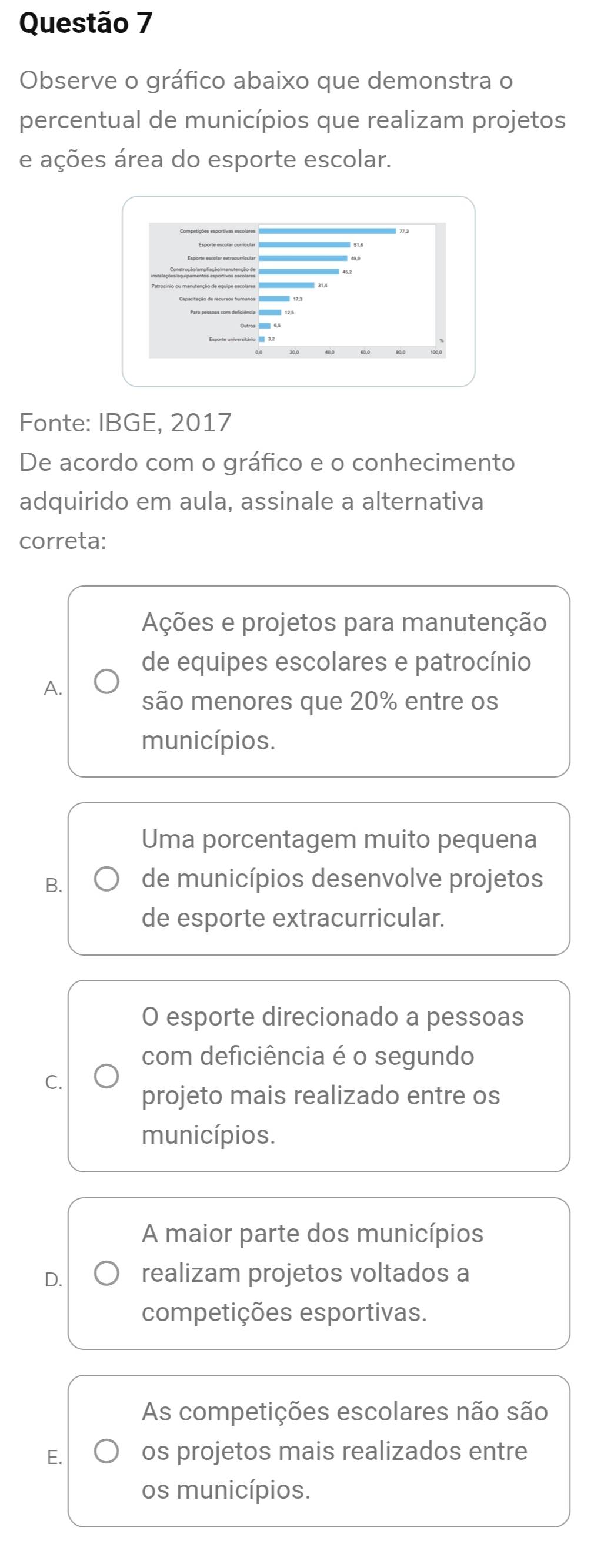Image resolution: width=604 pixels, height=1568 pixels.
Task: Pick option D about sports competitions majority
Action: click(x=106, y=1274)
